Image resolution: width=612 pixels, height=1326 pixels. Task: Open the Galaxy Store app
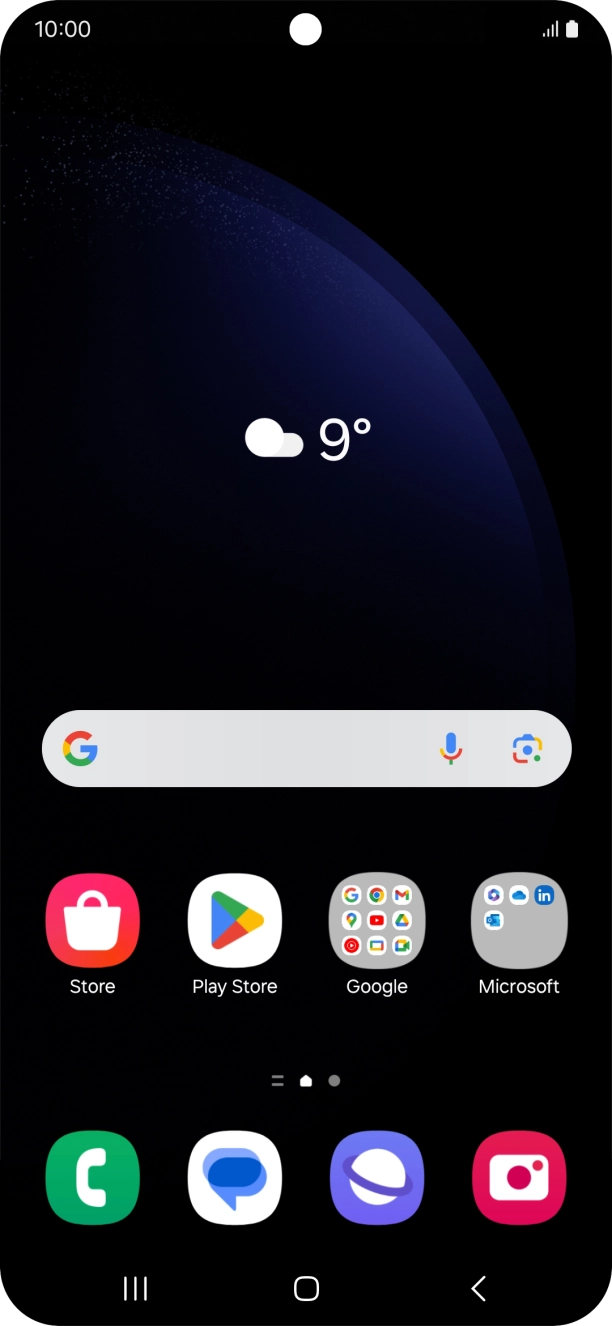point(92,921)
